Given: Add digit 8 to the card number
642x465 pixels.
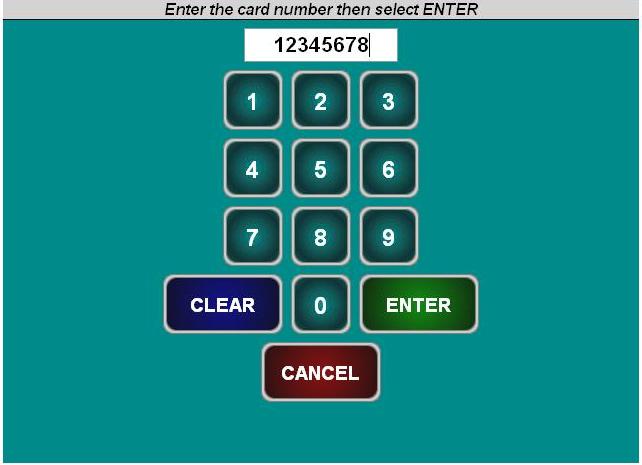Looking at the screenshot, I should [320, 237].
